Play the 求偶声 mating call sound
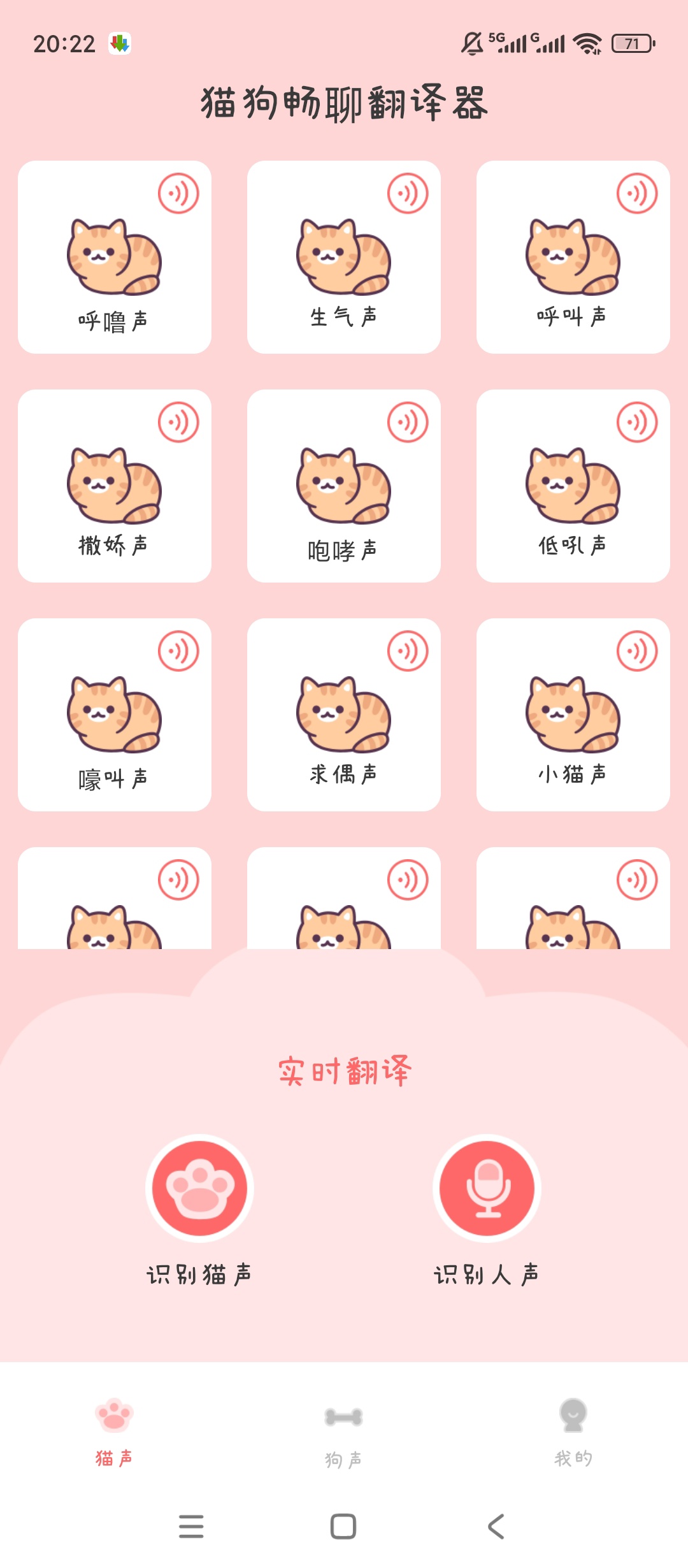The image size is (688, 1568). [408, 650]
